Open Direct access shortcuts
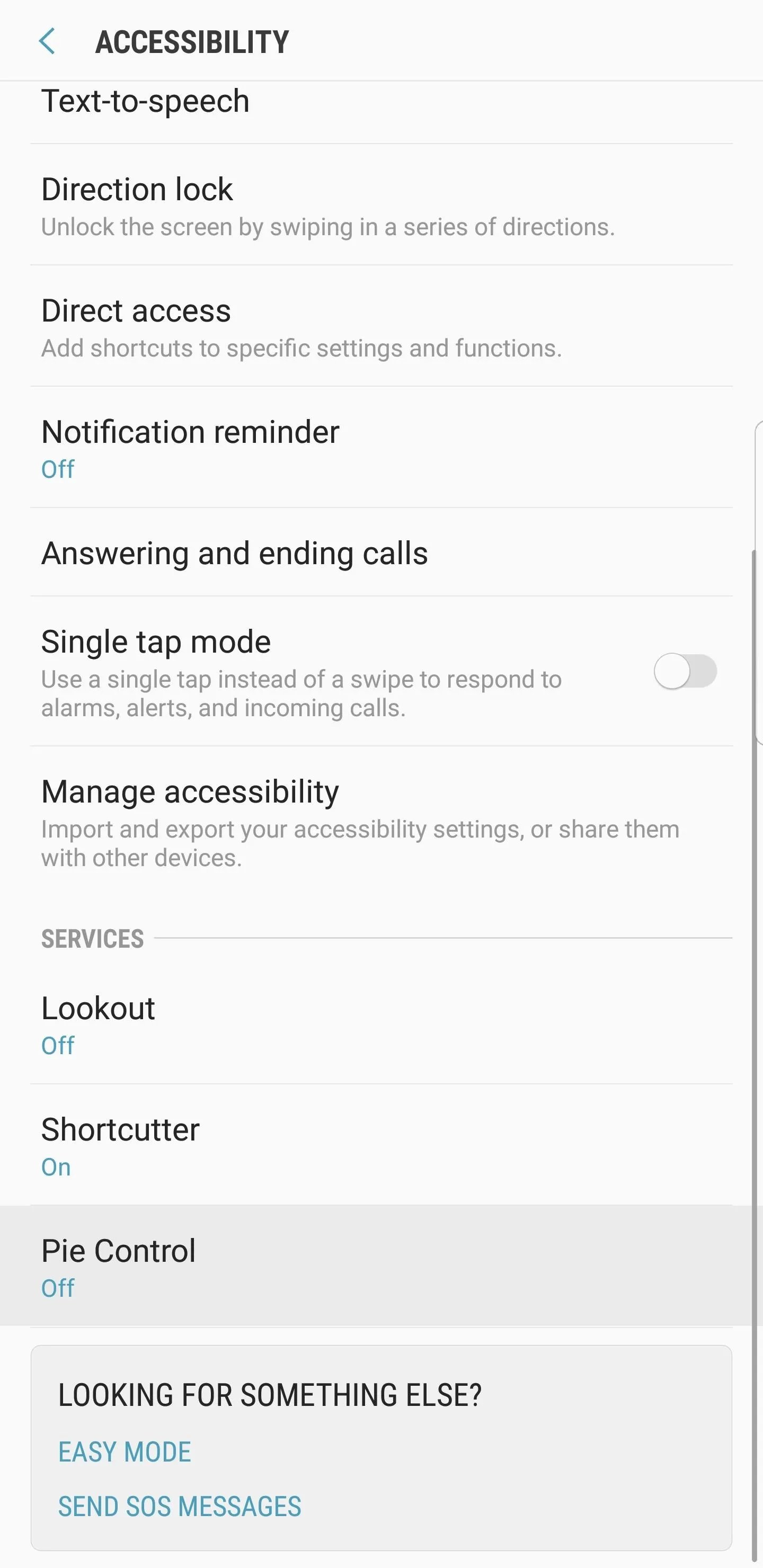 tap(381, 326)
